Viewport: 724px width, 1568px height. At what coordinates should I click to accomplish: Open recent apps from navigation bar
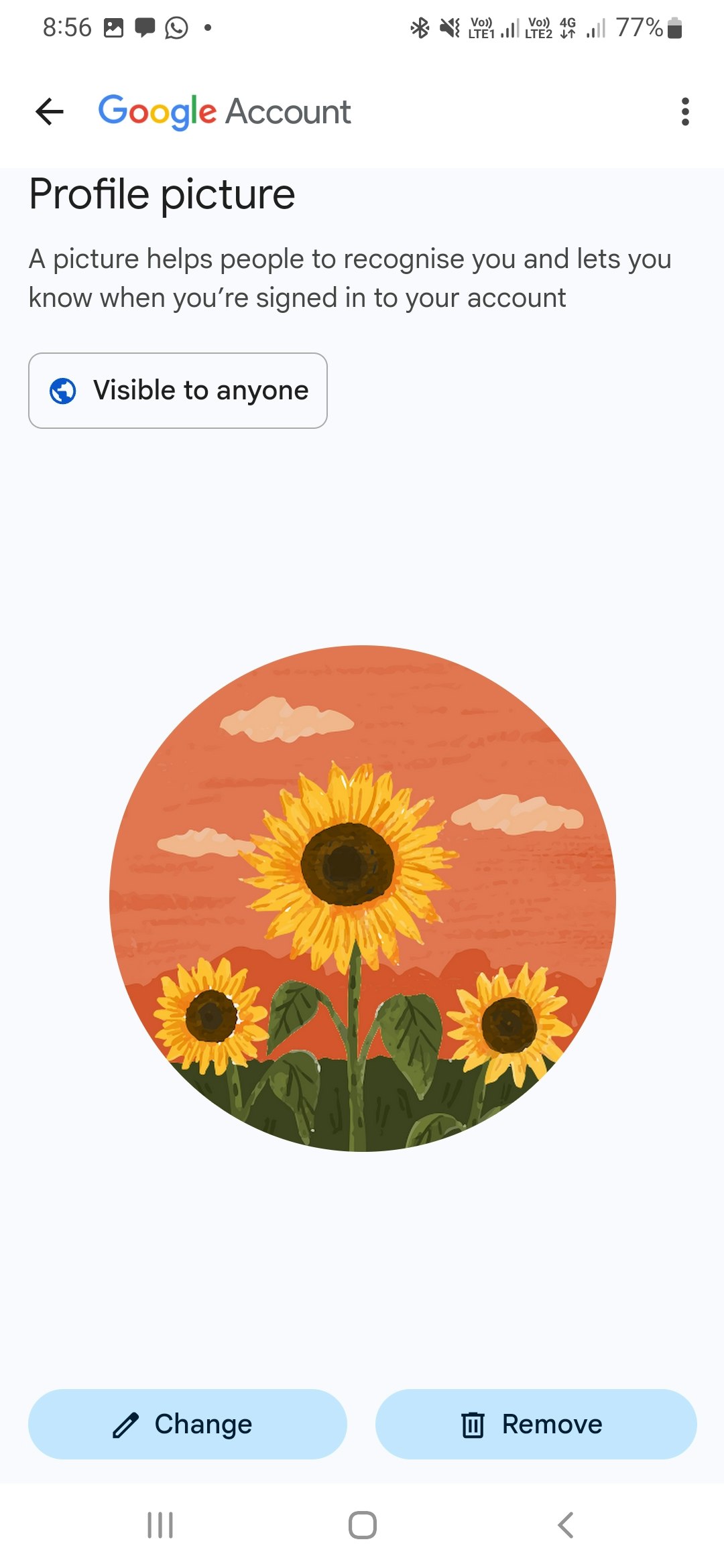160,1525
